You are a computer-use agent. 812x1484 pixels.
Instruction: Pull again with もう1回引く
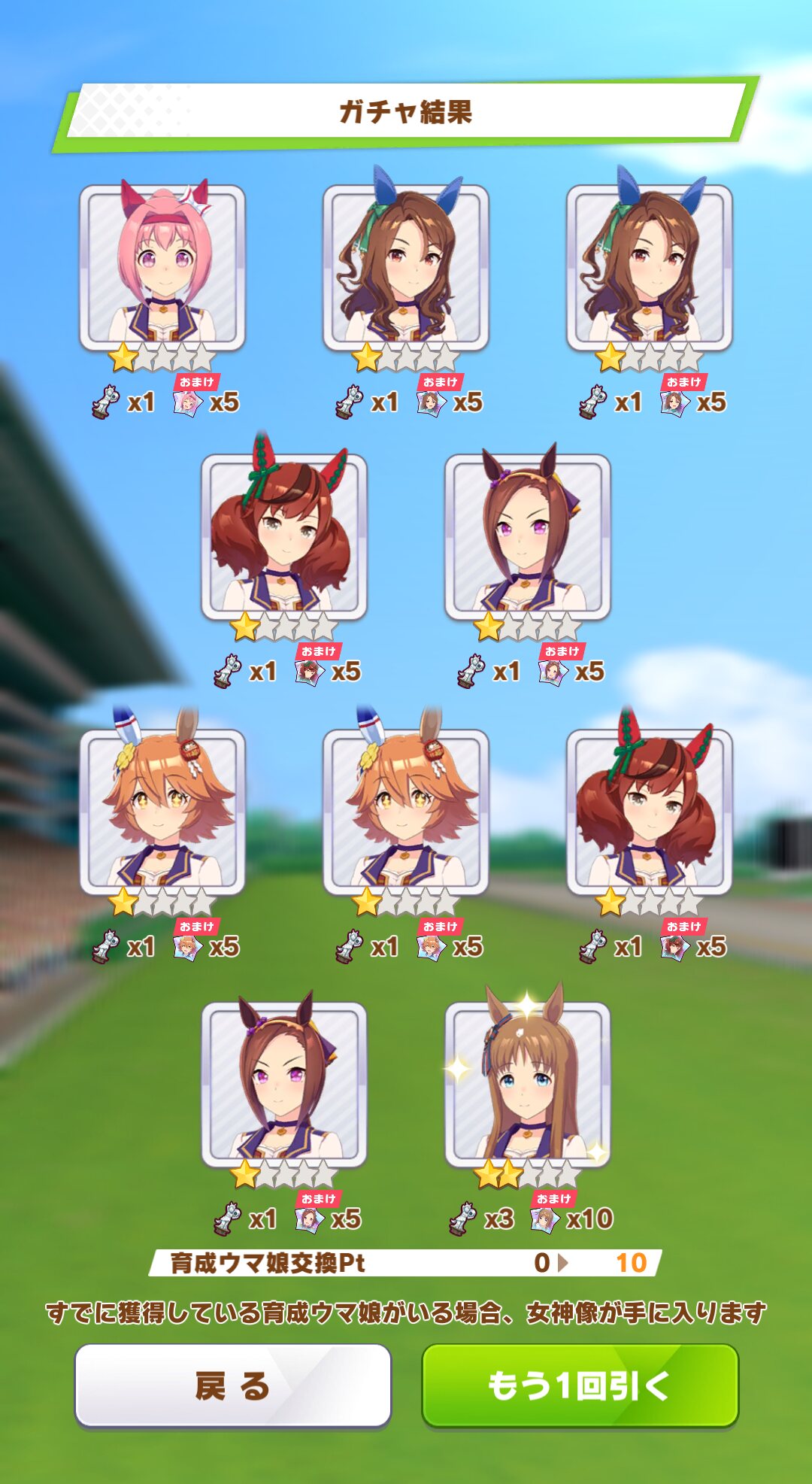tap(580, 1385)
